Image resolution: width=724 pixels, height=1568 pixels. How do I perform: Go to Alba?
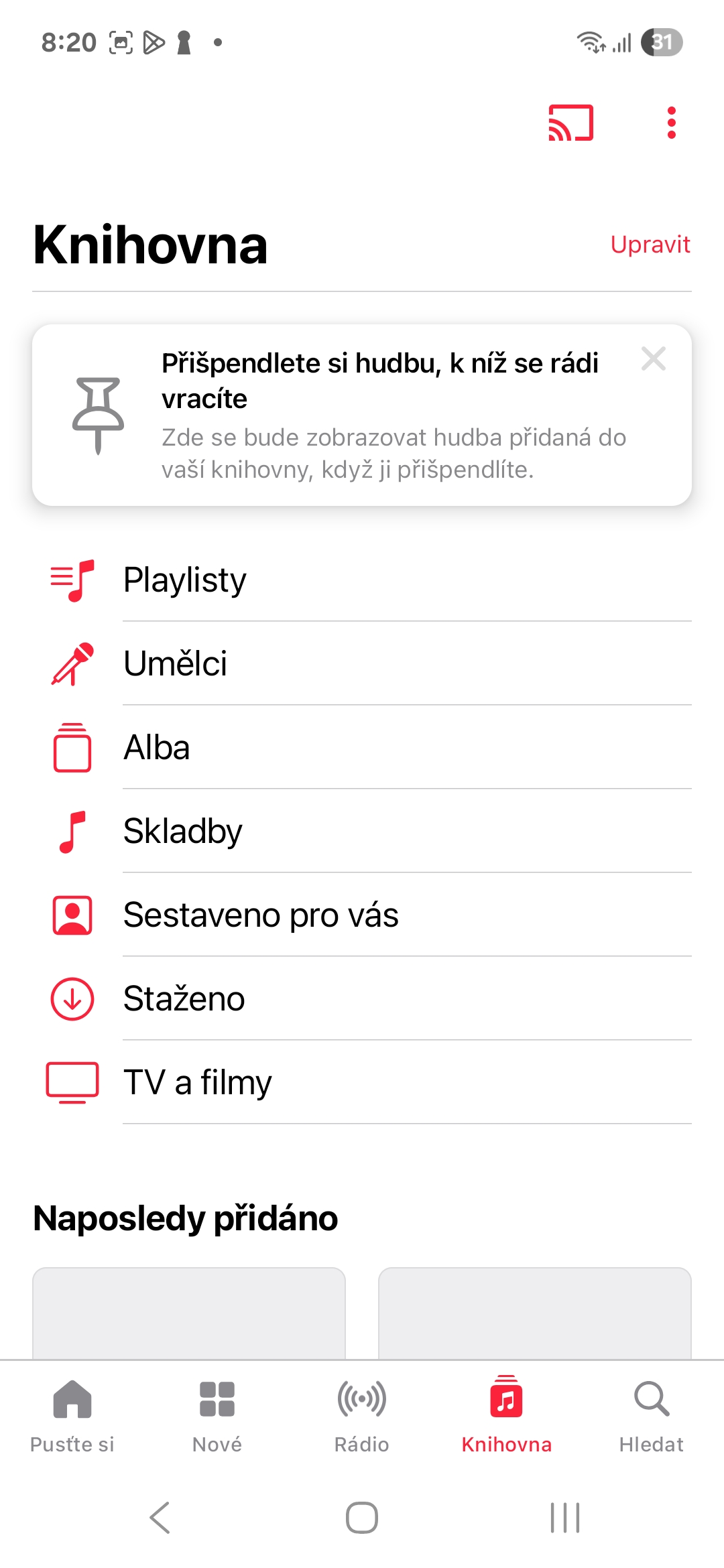[362, 748]
